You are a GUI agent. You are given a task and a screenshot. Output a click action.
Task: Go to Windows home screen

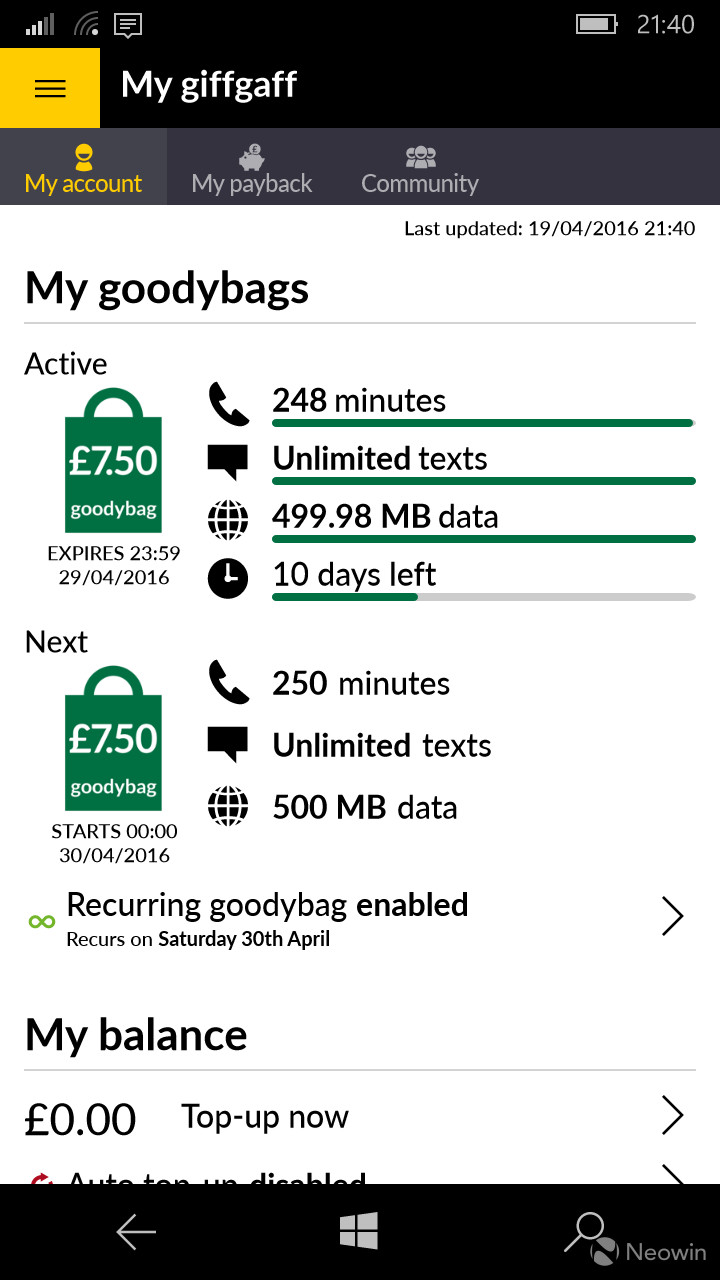coord(358,1231)
